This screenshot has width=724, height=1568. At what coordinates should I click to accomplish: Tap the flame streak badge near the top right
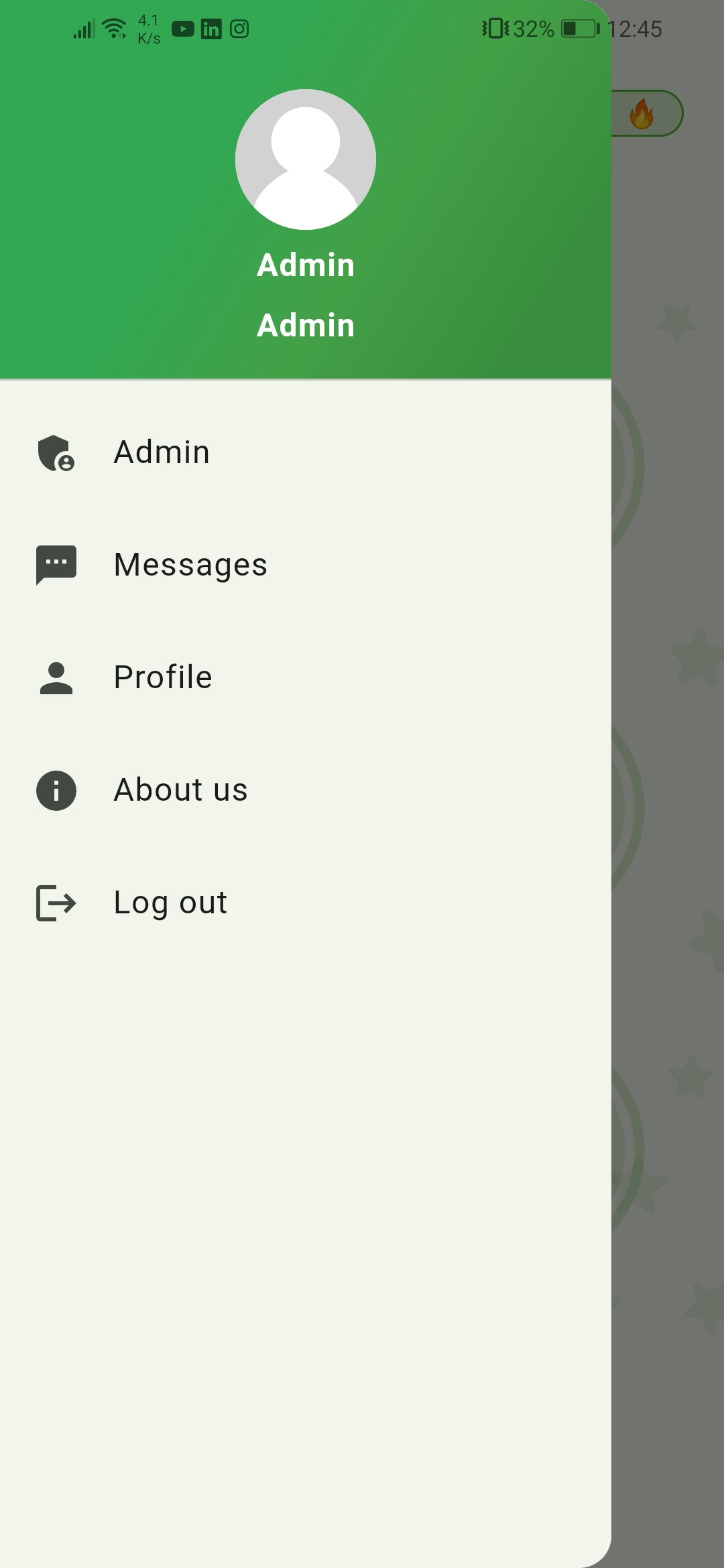642,113
